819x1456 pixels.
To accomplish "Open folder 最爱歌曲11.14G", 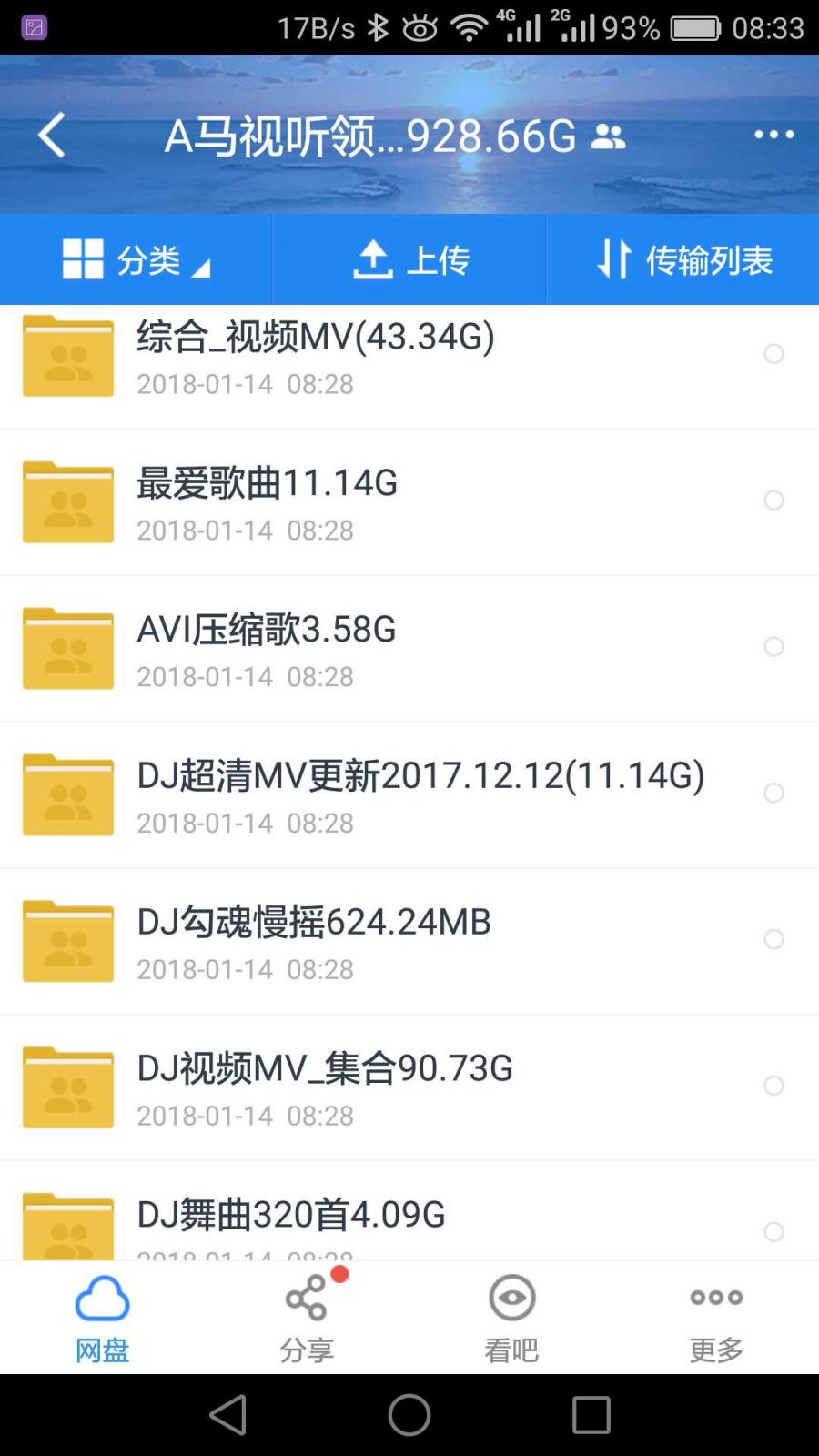I will (409, 502).
